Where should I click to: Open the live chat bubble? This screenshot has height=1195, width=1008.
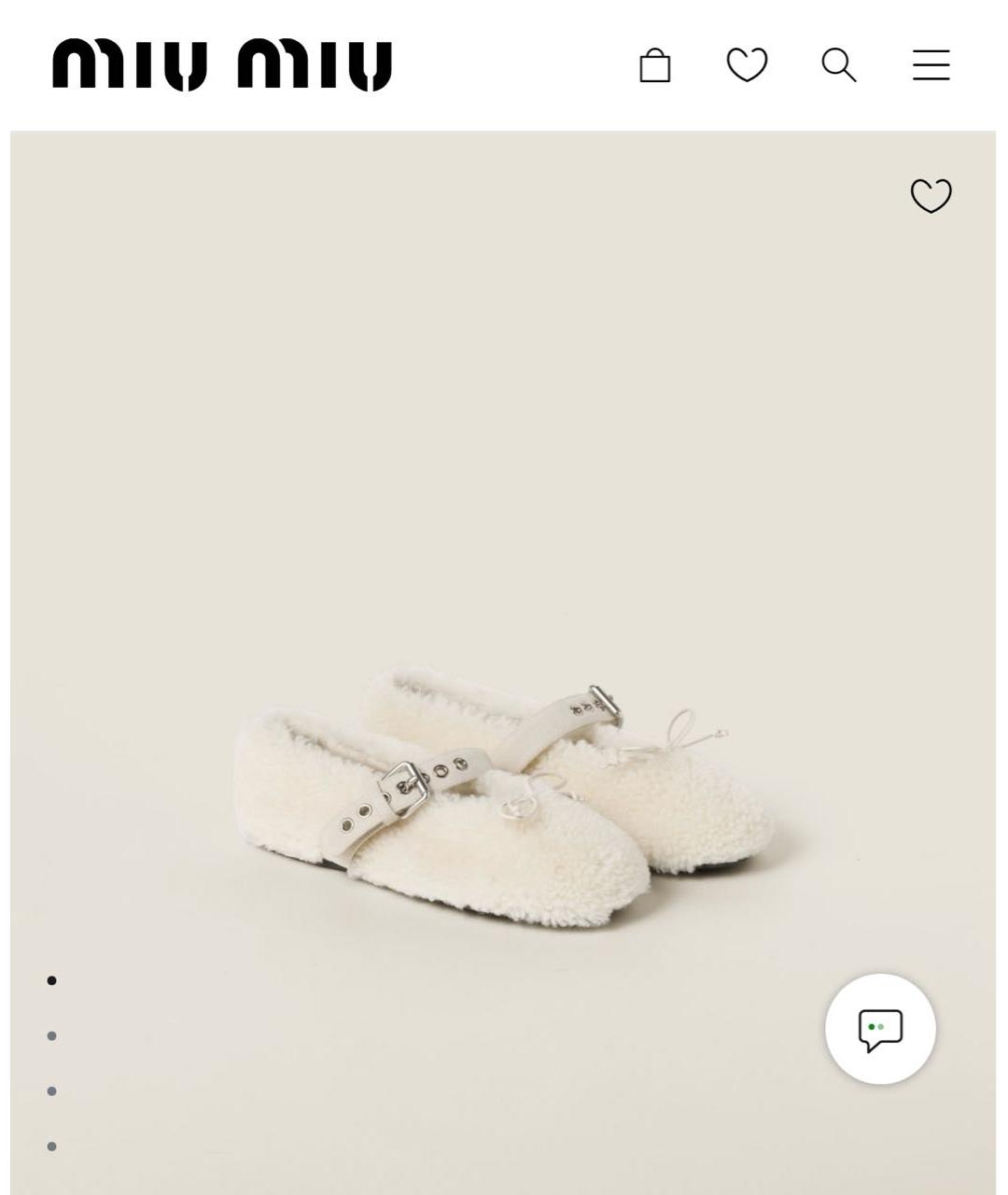tap(880, 1029)
